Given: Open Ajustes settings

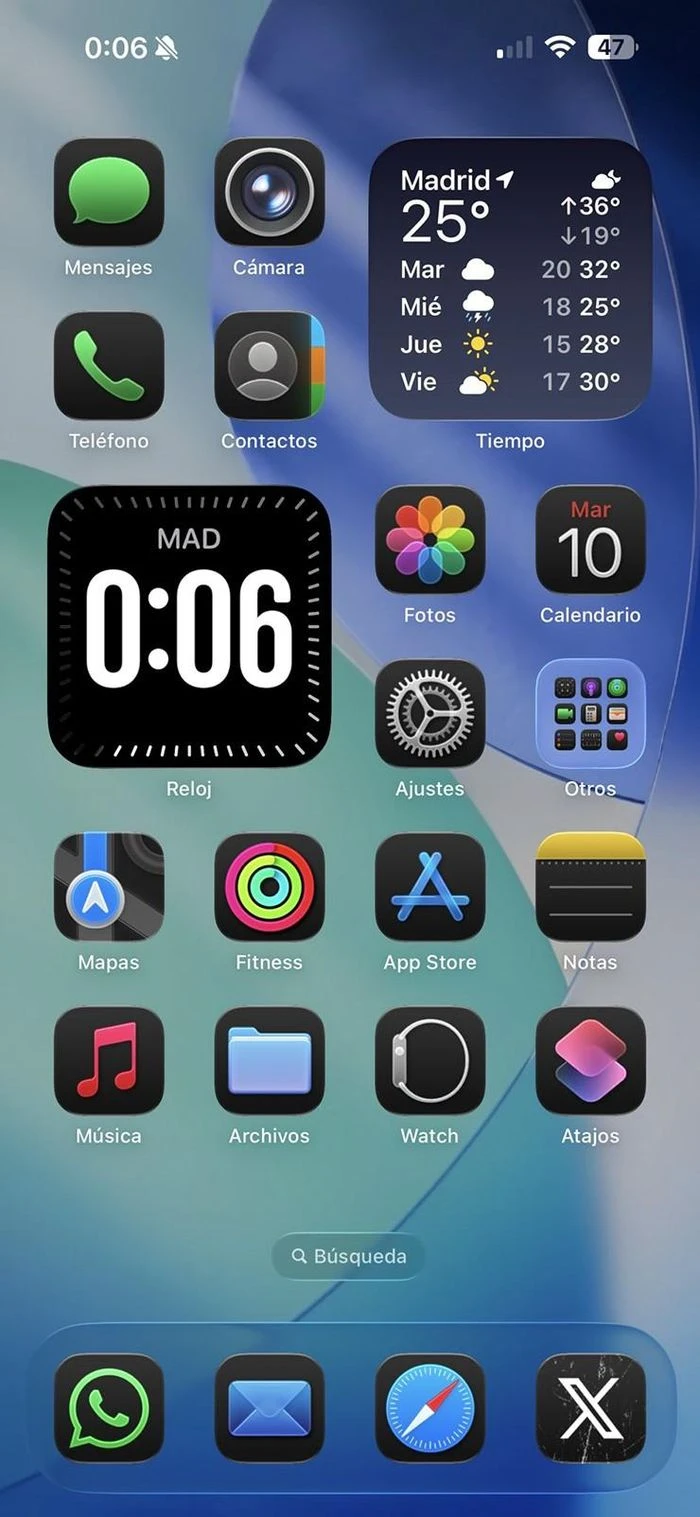Looking at the screenshot, I should (x=430, y=714).
